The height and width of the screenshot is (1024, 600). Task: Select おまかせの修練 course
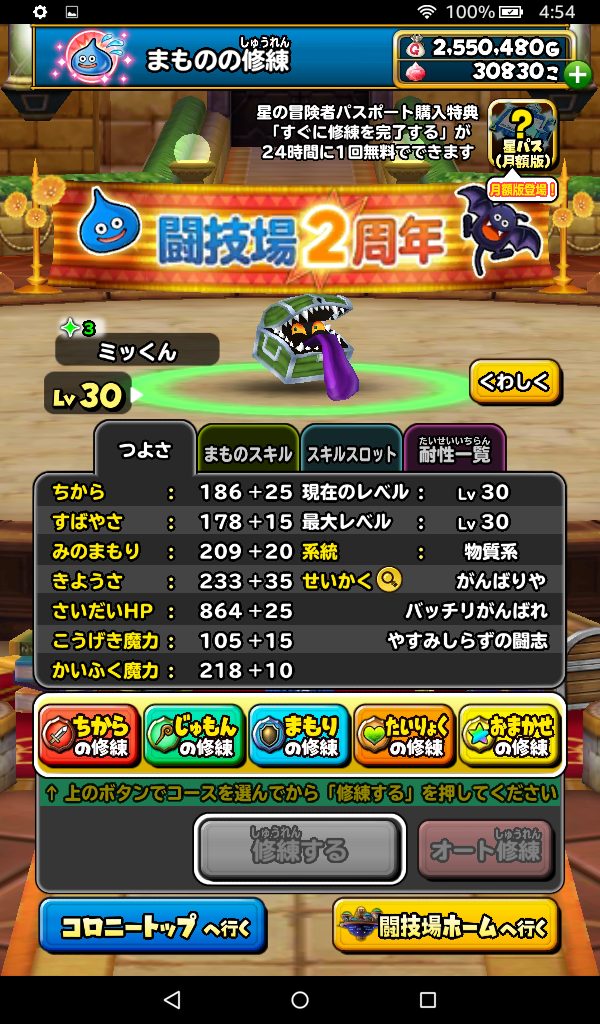pos(509,736)
